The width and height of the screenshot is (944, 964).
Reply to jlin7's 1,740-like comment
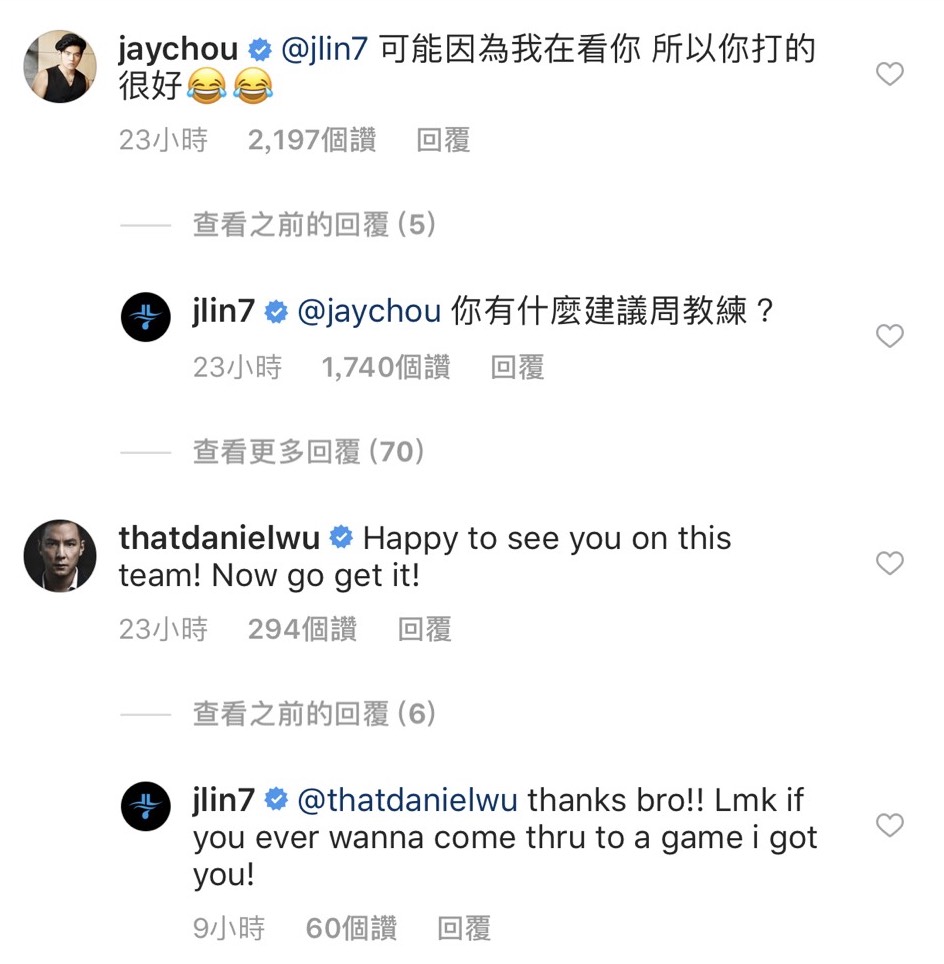517,368
